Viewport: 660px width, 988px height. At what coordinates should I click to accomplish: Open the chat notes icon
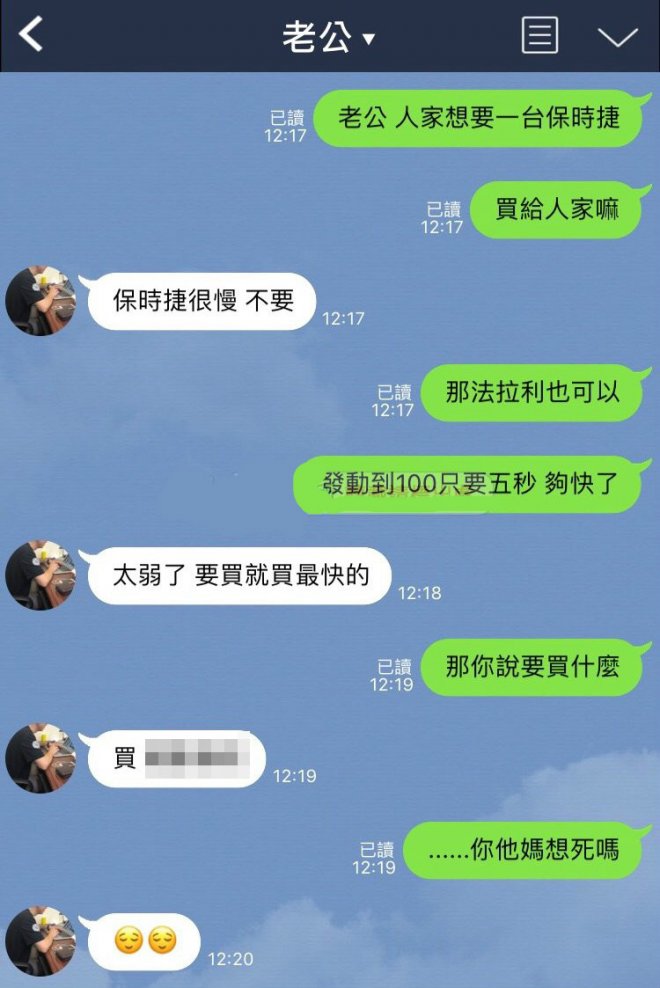tap(540, 36)
